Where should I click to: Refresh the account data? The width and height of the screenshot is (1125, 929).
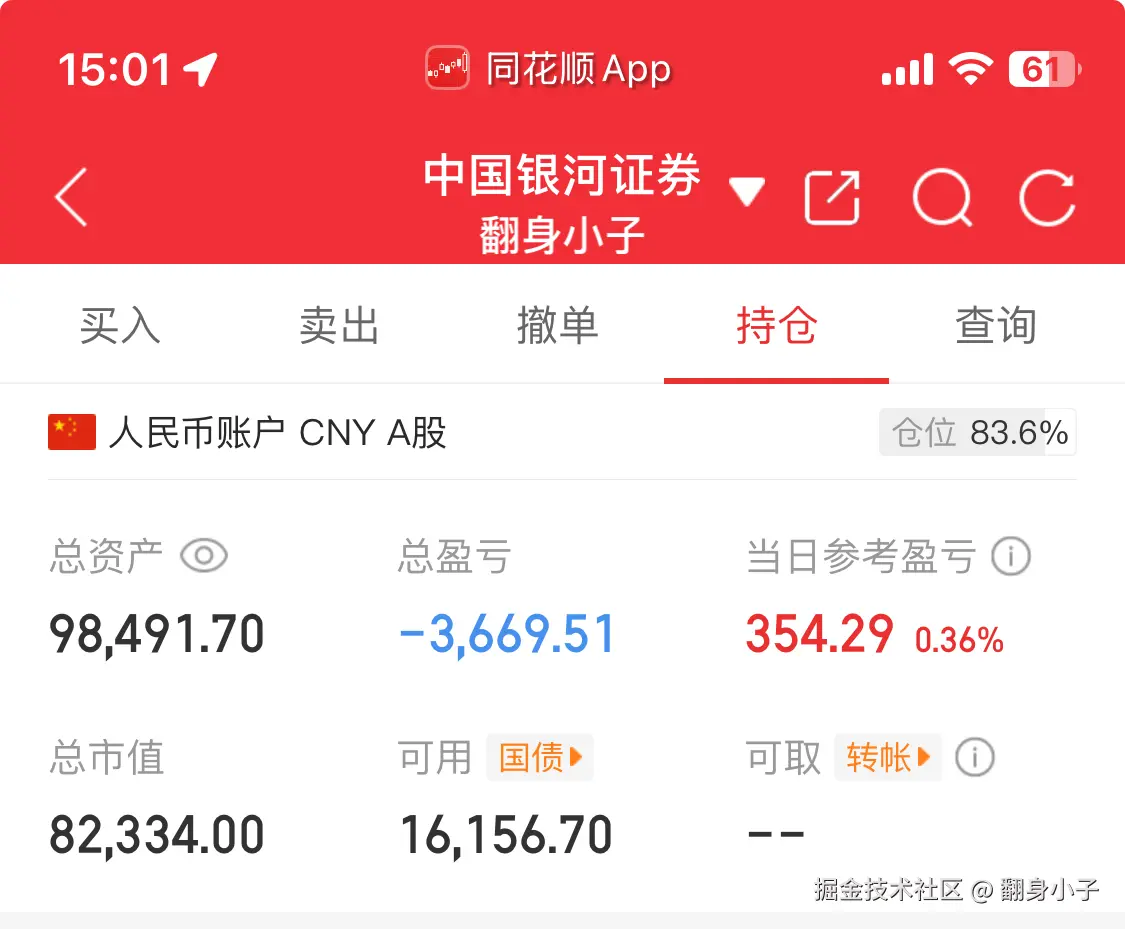(1047, 197)
